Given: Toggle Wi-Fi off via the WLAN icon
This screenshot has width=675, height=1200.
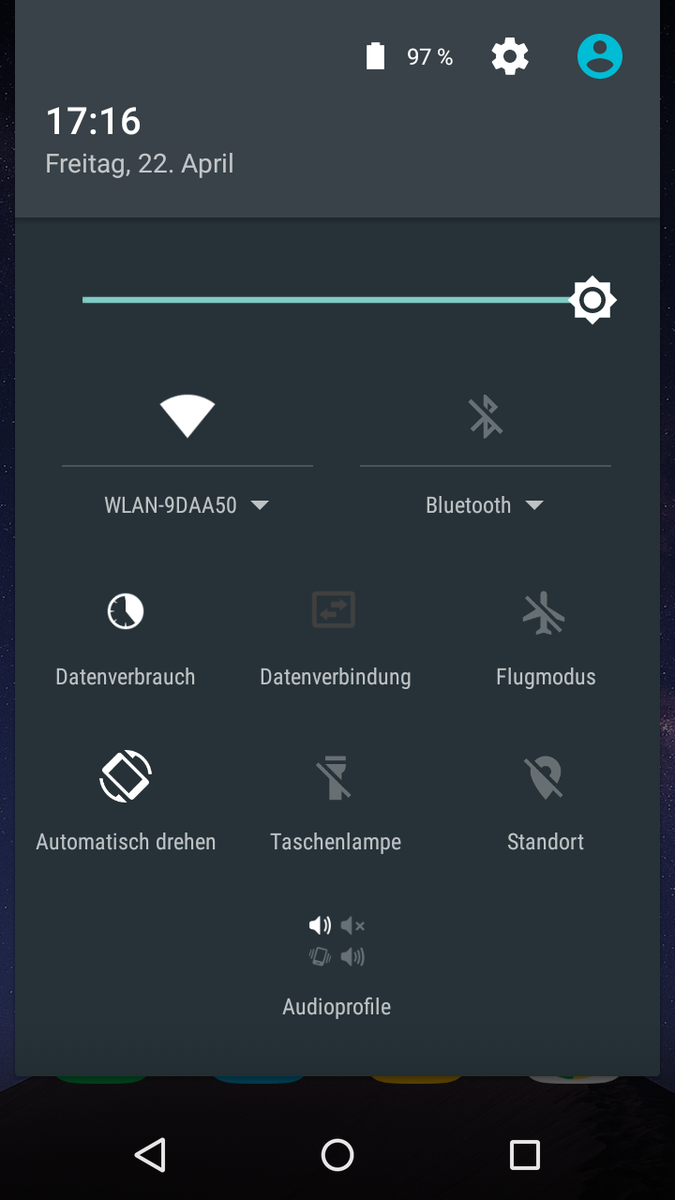Looking at the screenshot, I should [187, 415].
